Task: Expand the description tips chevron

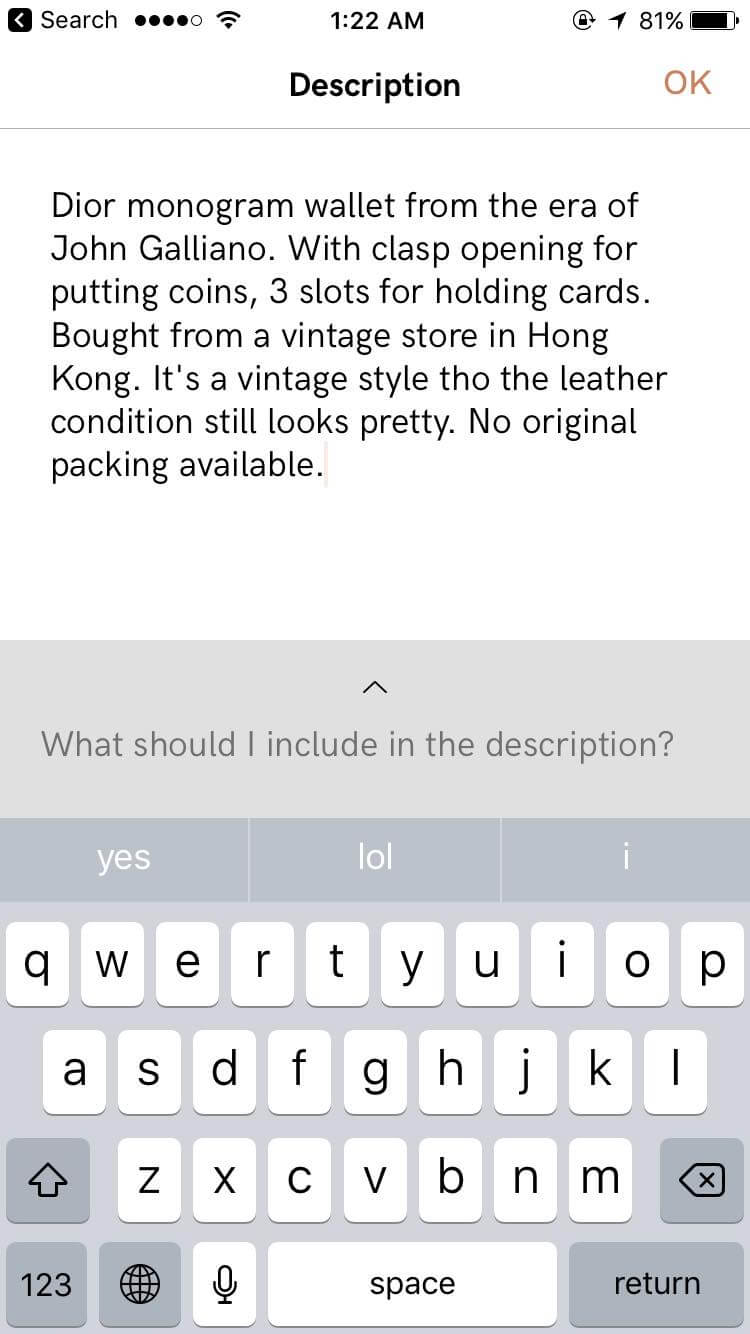Action: pyautogui.click(x=375, y=687)
